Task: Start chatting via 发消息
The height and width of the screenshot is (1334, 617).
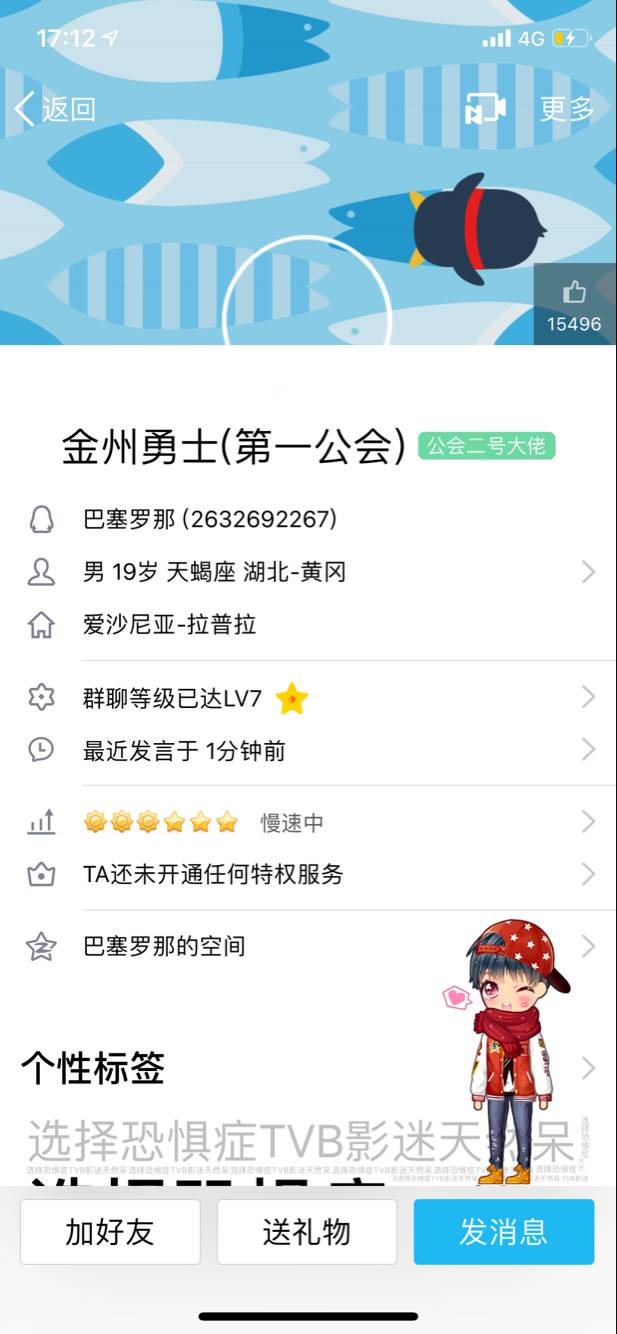Action: 504,1232
